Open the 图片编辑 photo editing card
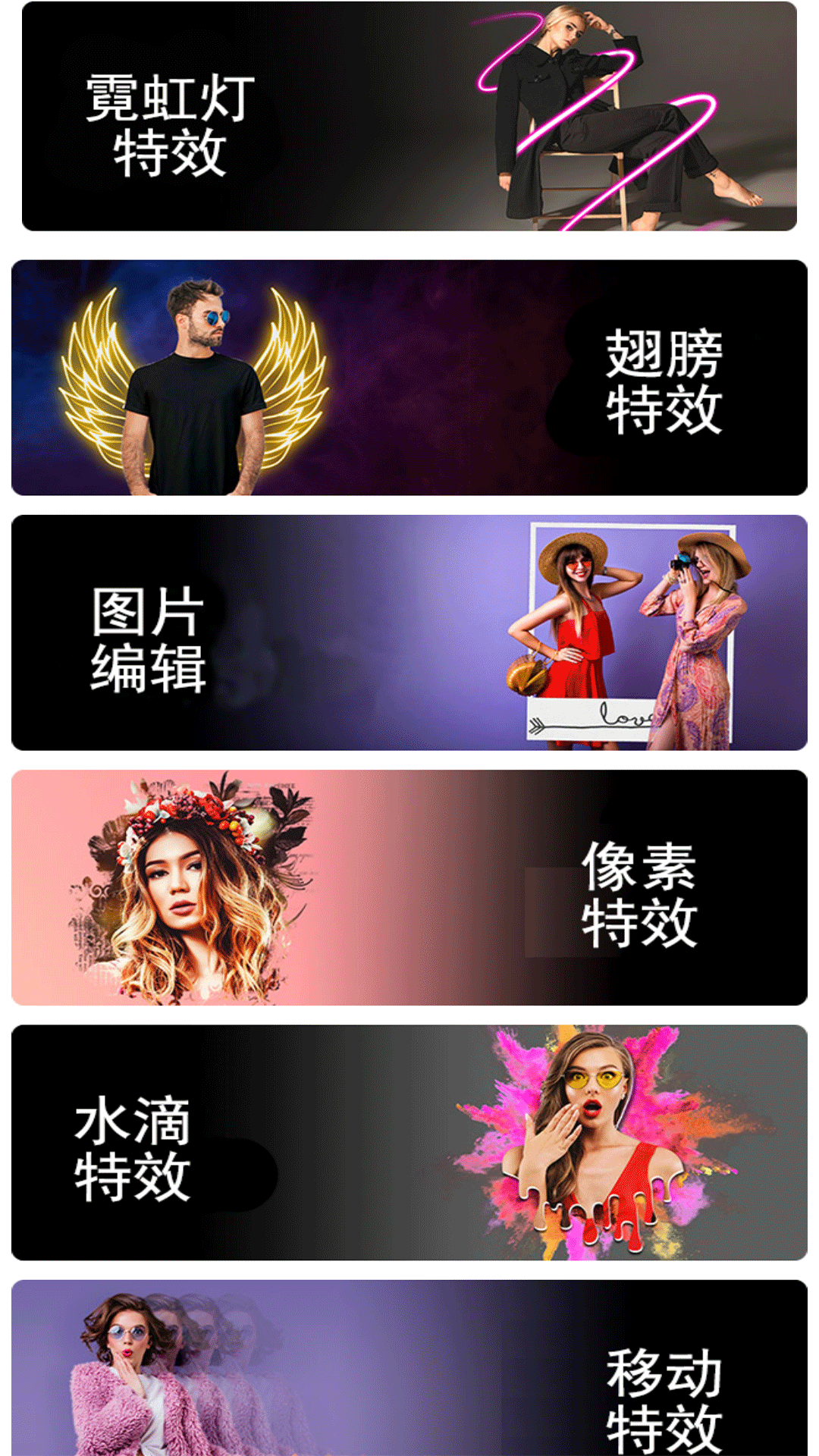This screenshot has height=1456, width=819. click(x=409, y=632)
